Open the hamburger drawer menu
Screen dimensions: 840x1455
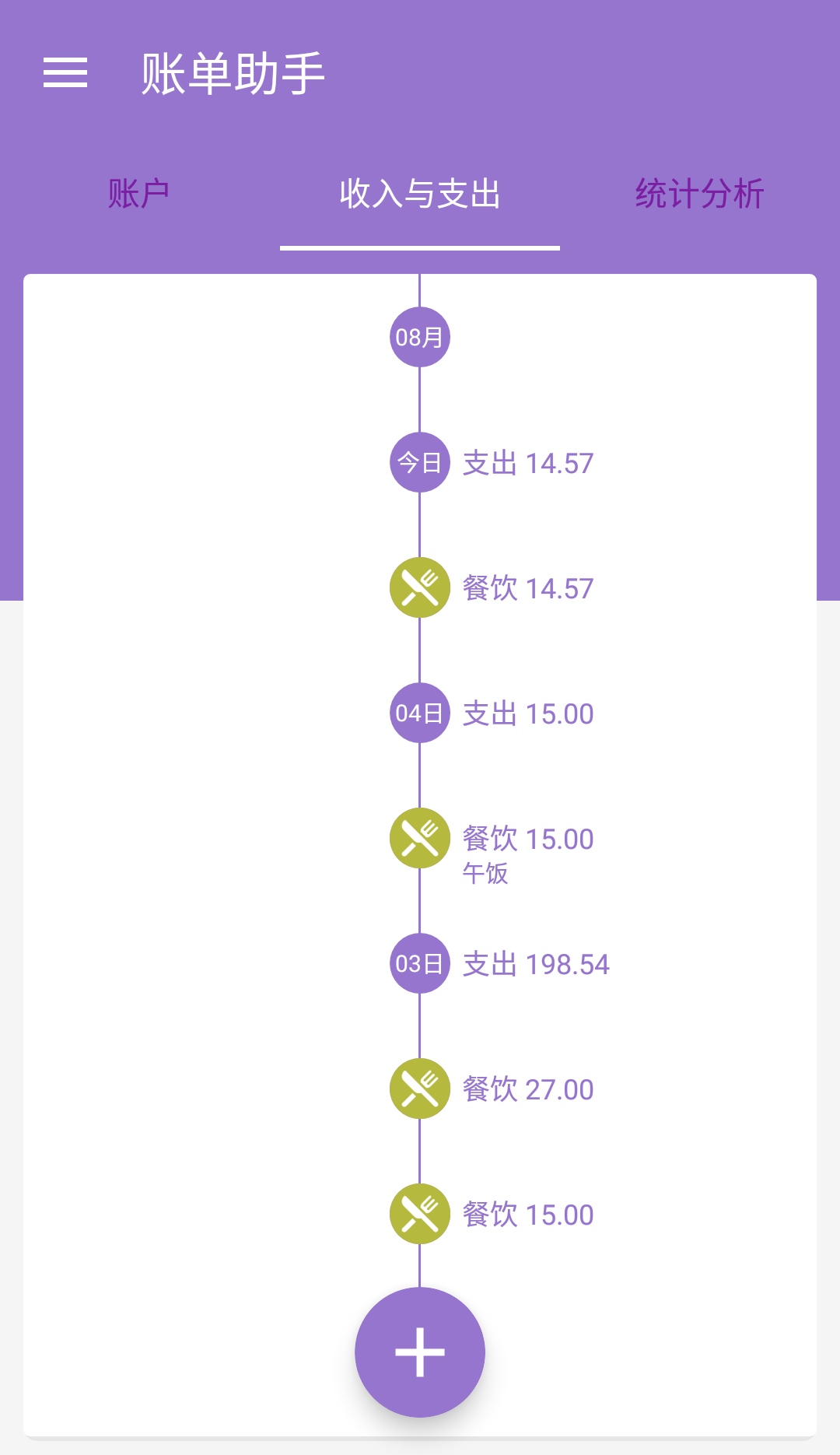coord(65,72)
